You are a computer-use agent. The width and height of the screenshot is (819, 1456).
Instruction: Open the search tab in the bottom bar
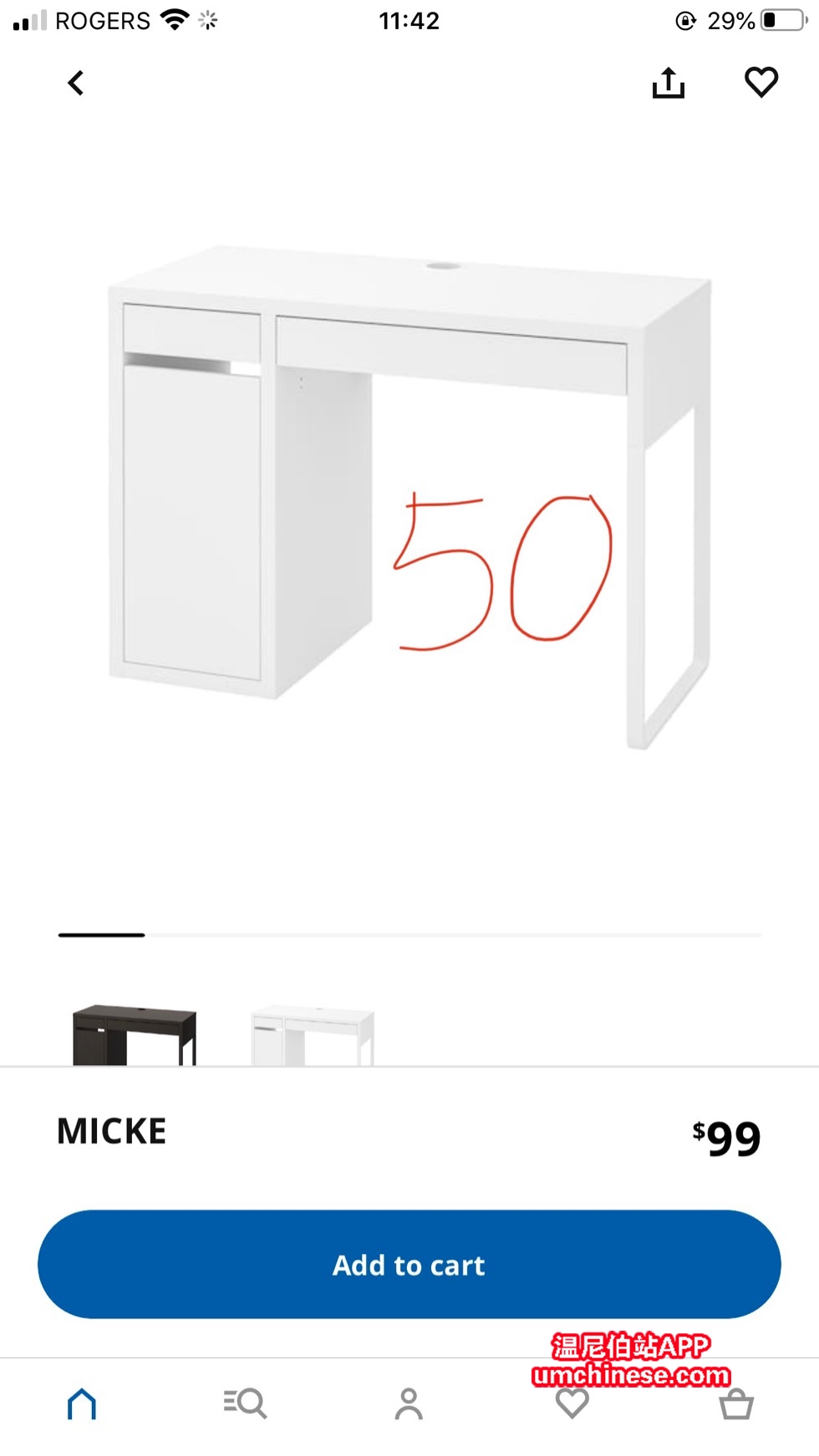point(245,1403)
